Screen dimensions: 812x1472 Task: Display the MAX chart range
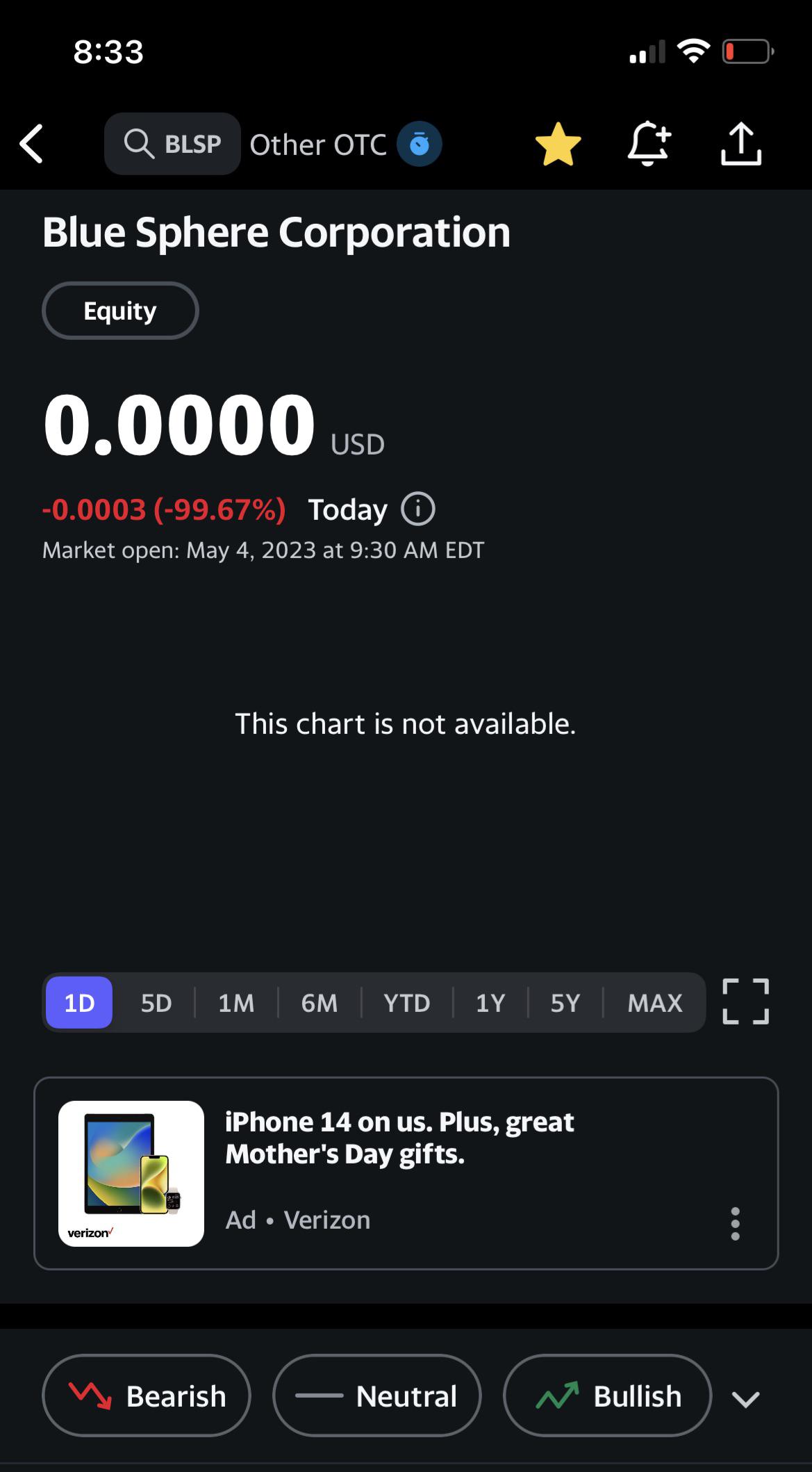pyautogui.click(x=655, y=1002)
